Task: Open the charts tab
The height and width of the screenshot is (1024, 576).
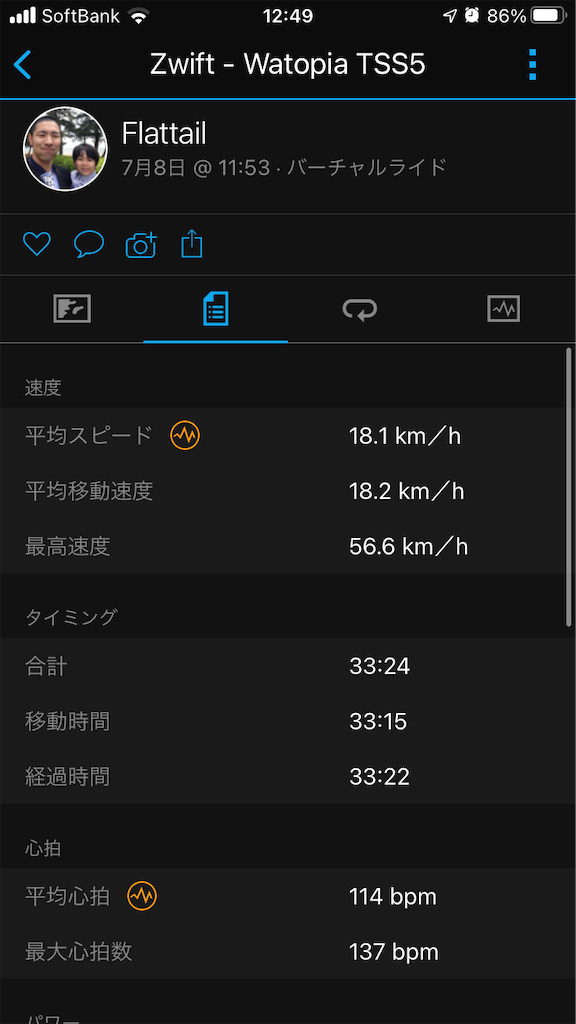Action: tap(504, 309)
